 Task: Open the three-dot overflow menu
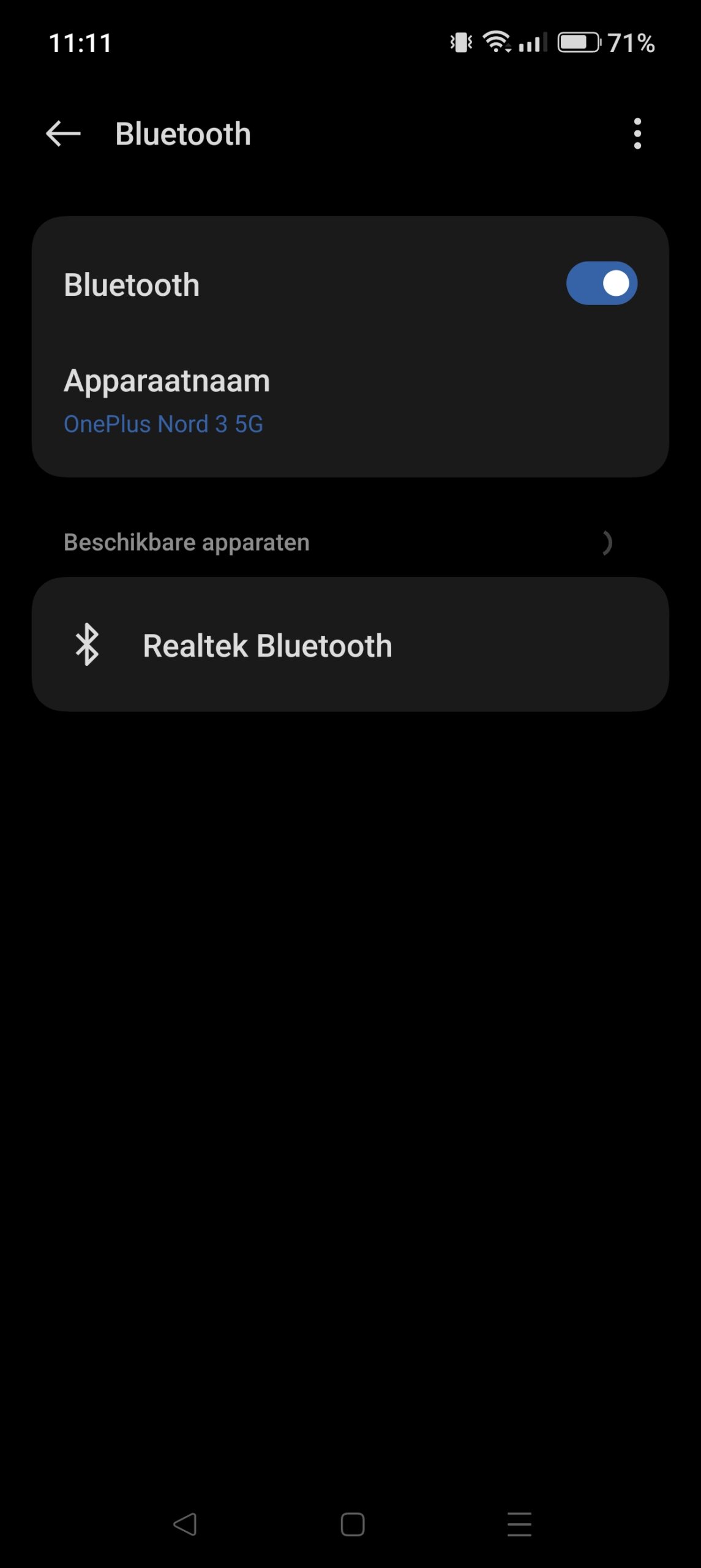point(637,134)
